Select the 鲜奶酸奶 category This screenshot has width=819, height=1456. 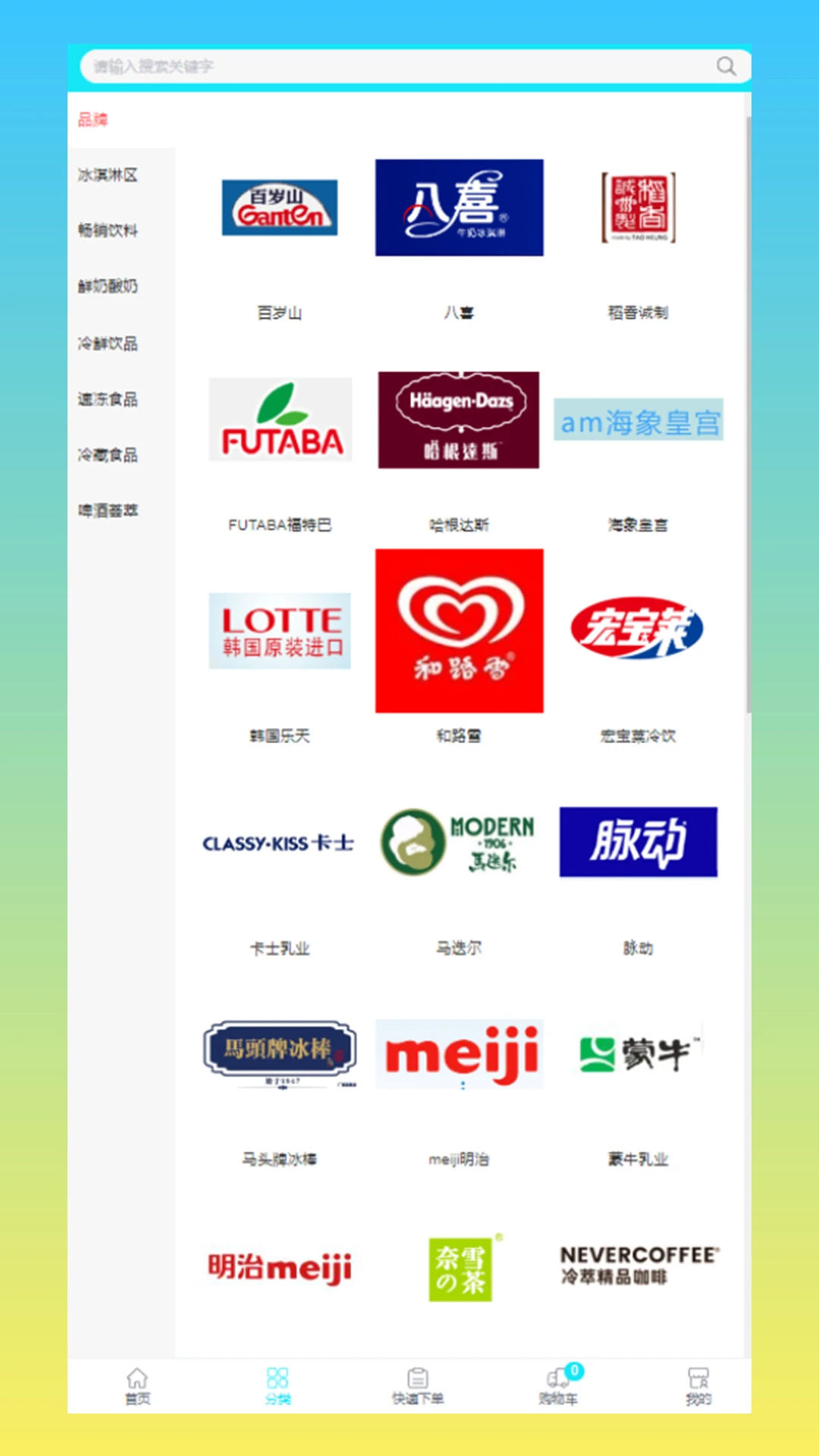point(107,287)
